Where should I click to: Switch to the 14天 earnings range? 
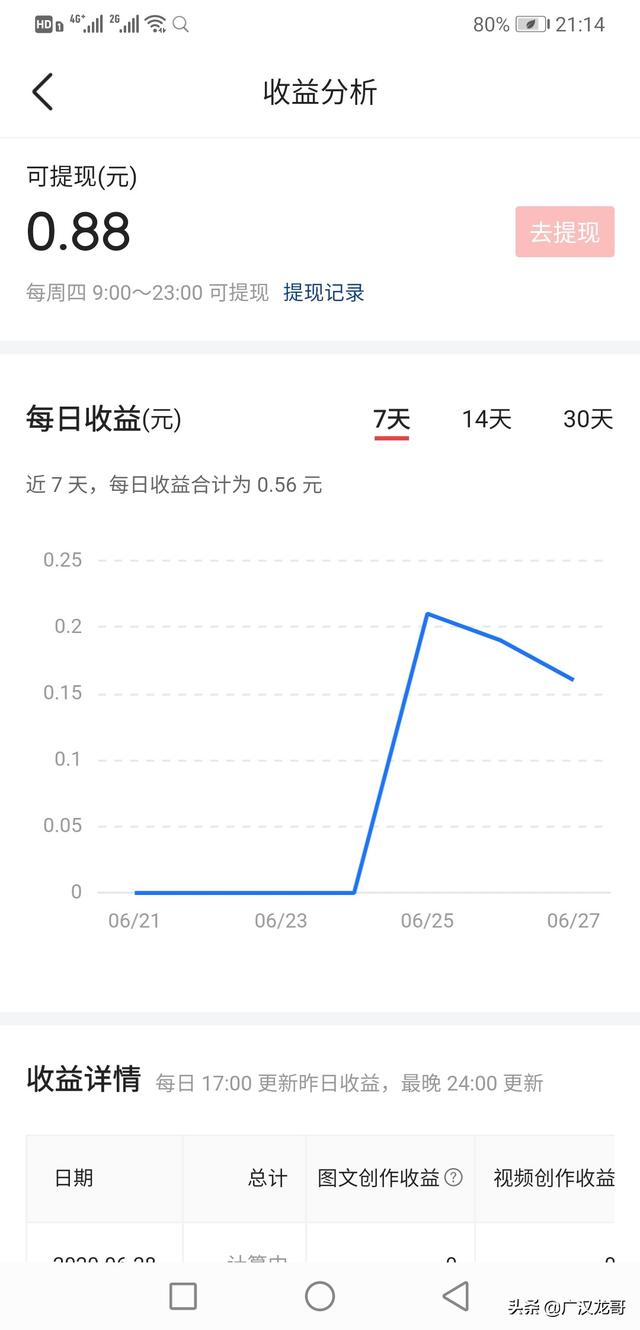[487, 420]
